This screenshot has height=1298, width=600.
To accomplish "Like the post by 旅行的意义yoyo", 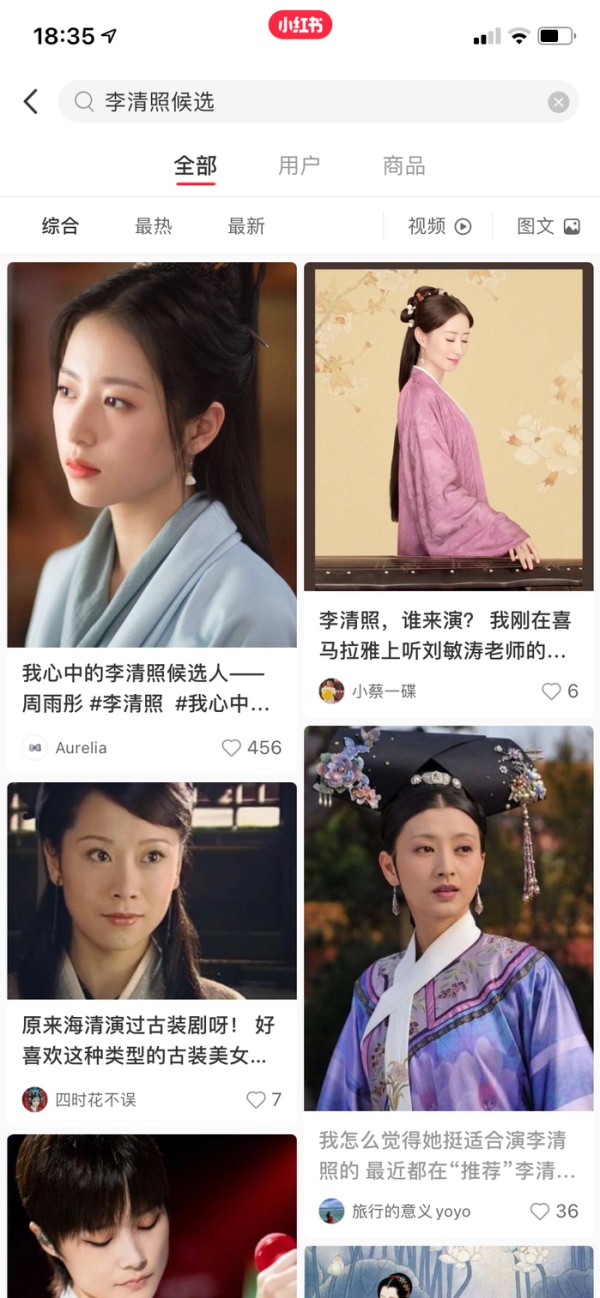I will coord(554,1211).
